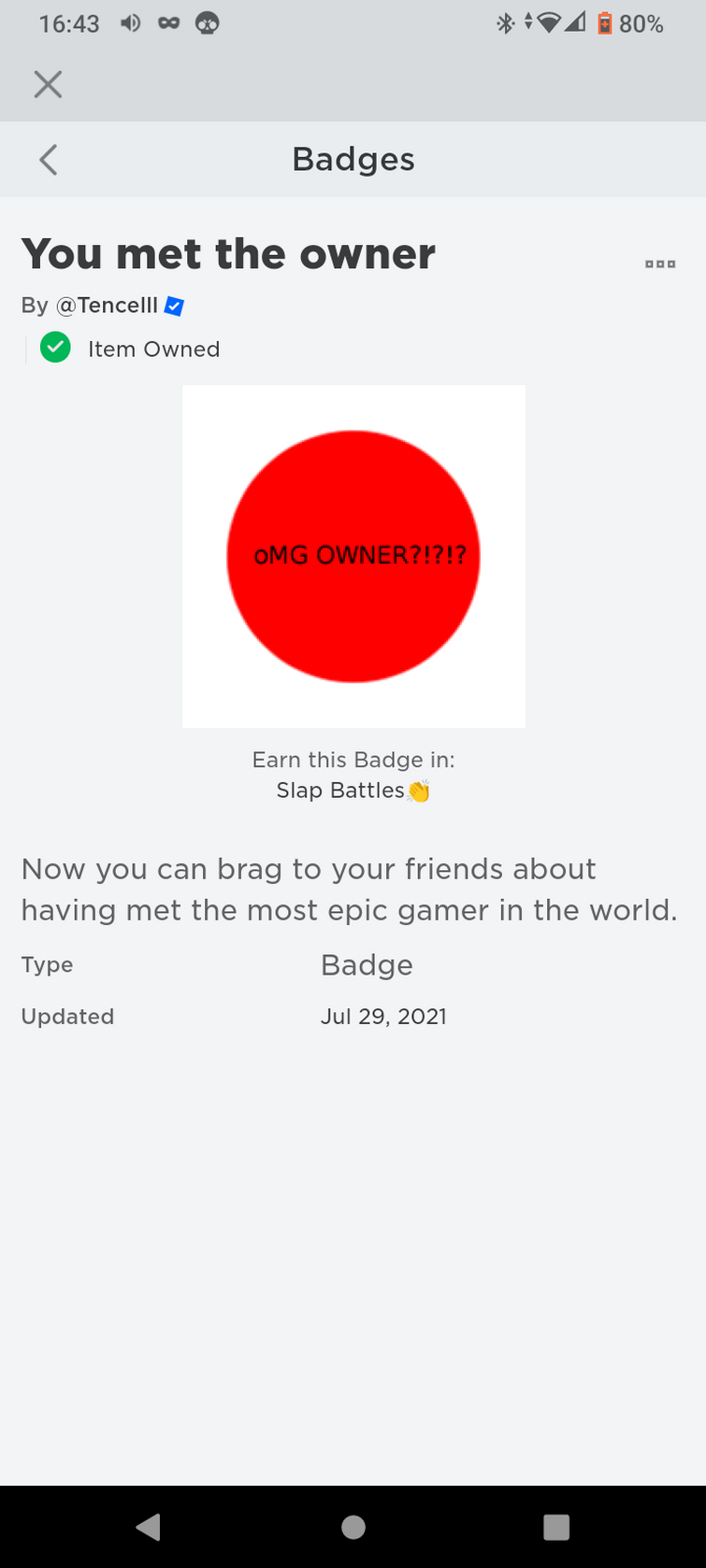Viewport: 706px width, 1568px height.
Task: Tap the system home button
Action: click(x=353, y=1527)
